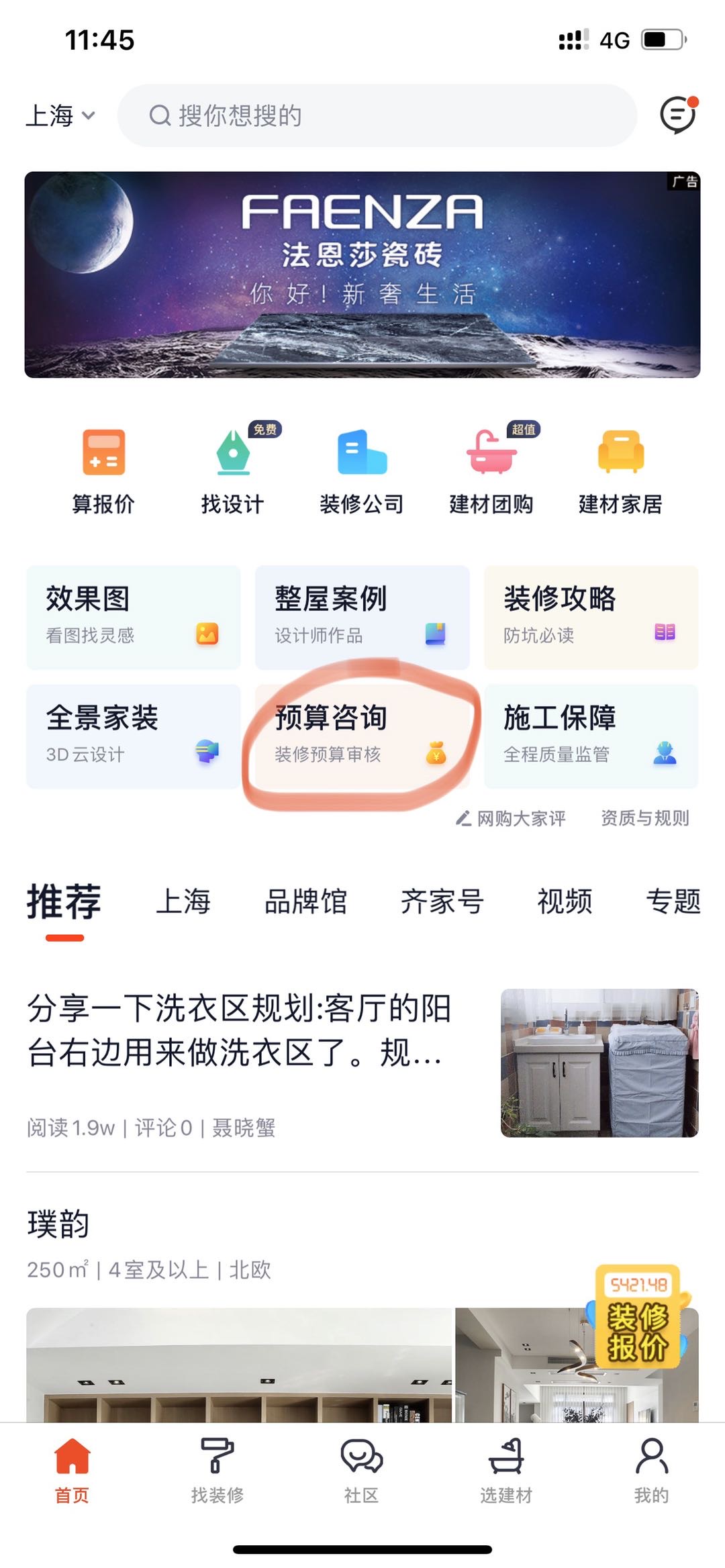Image resolution: width=725 pixels, height=1568 pixels.
Task: Switch to the 视频 feed tab
Action: tap(565, 901)
